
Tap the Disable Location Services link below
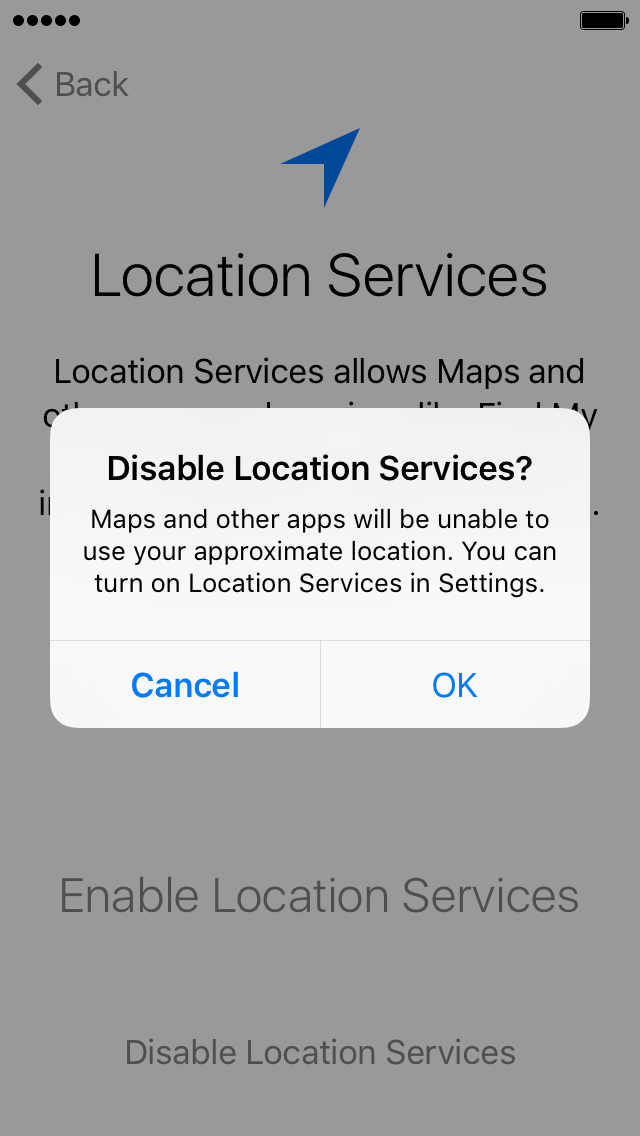[x=320, y=1052]
